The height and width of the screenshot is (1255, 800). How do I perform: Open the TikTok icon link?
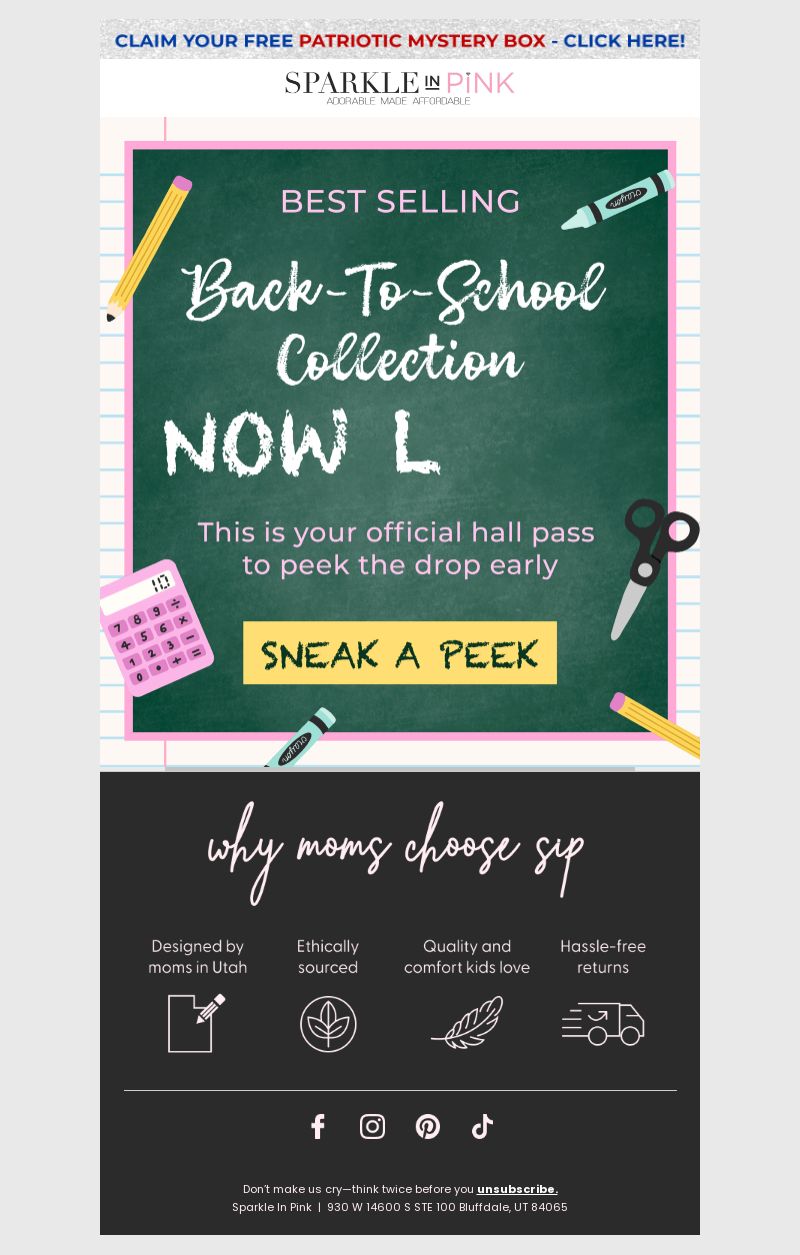coord(483,1127)
